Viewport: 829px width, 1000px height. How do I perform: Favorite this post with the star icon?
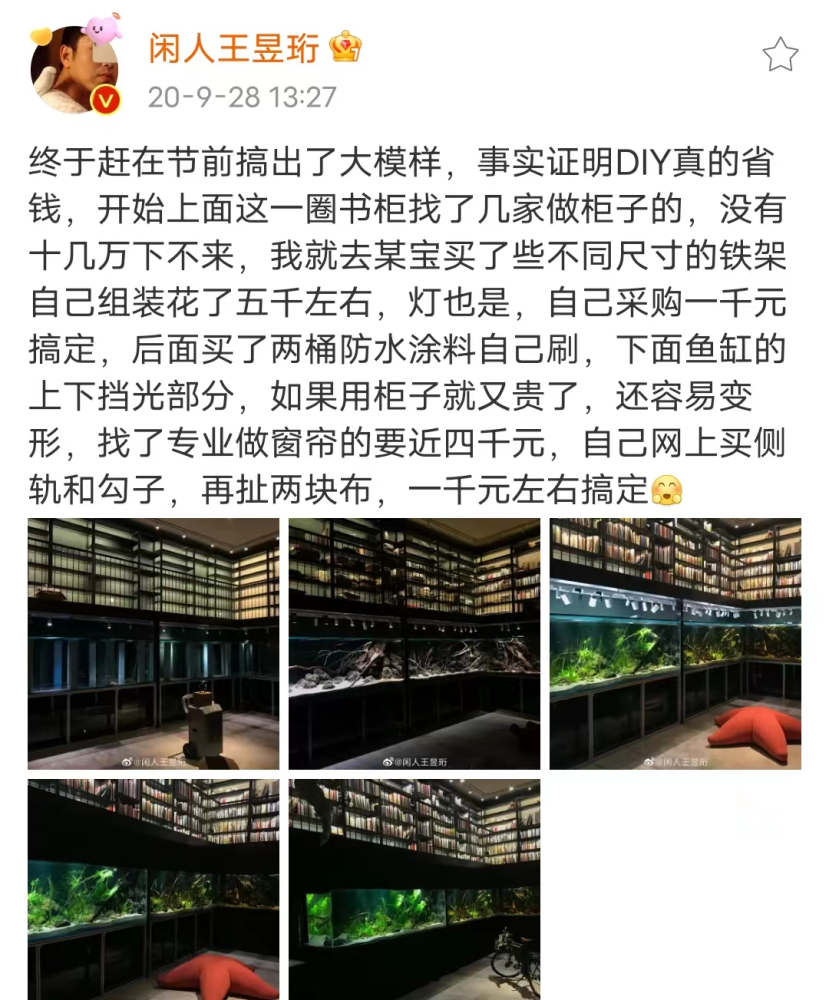(781, 54)
